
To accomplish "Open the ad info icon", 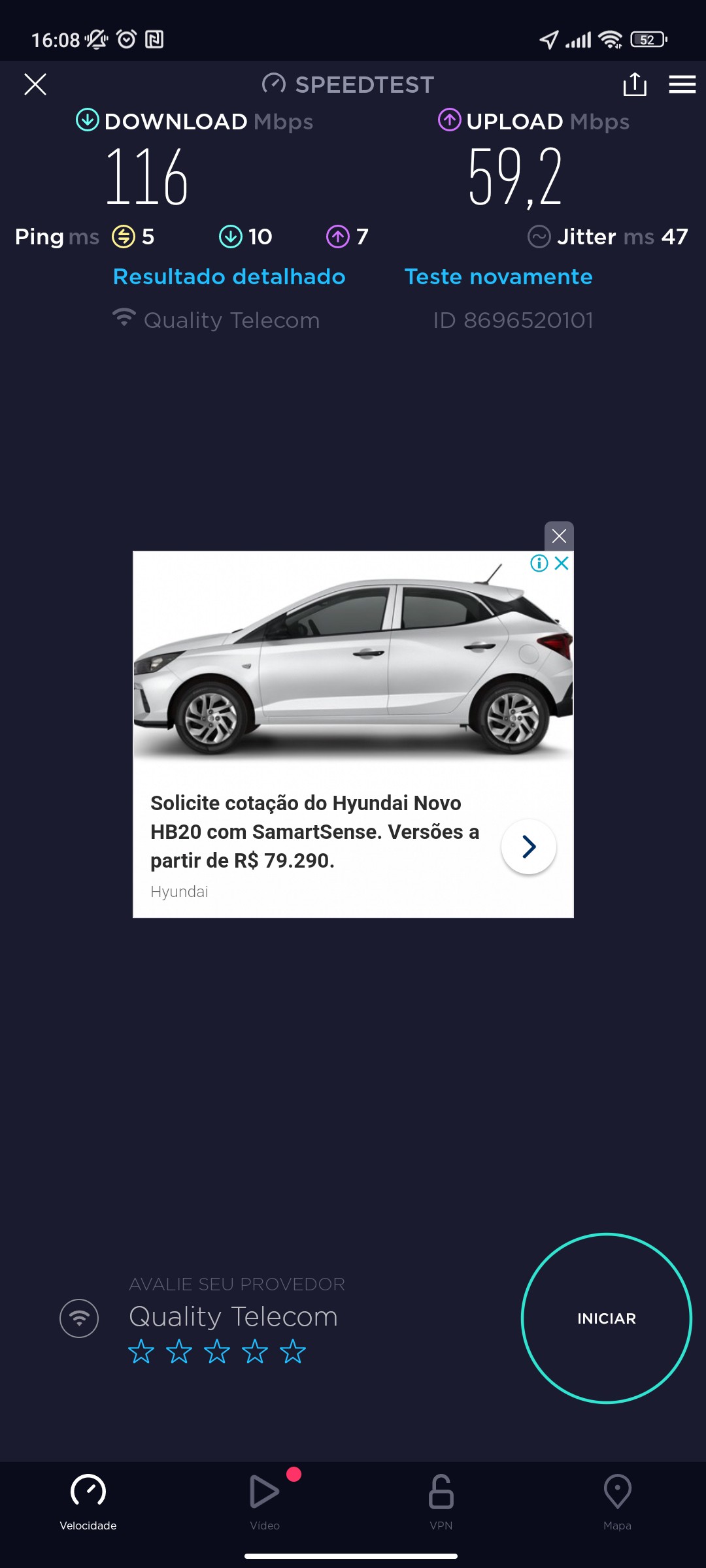I will [539, 563].
